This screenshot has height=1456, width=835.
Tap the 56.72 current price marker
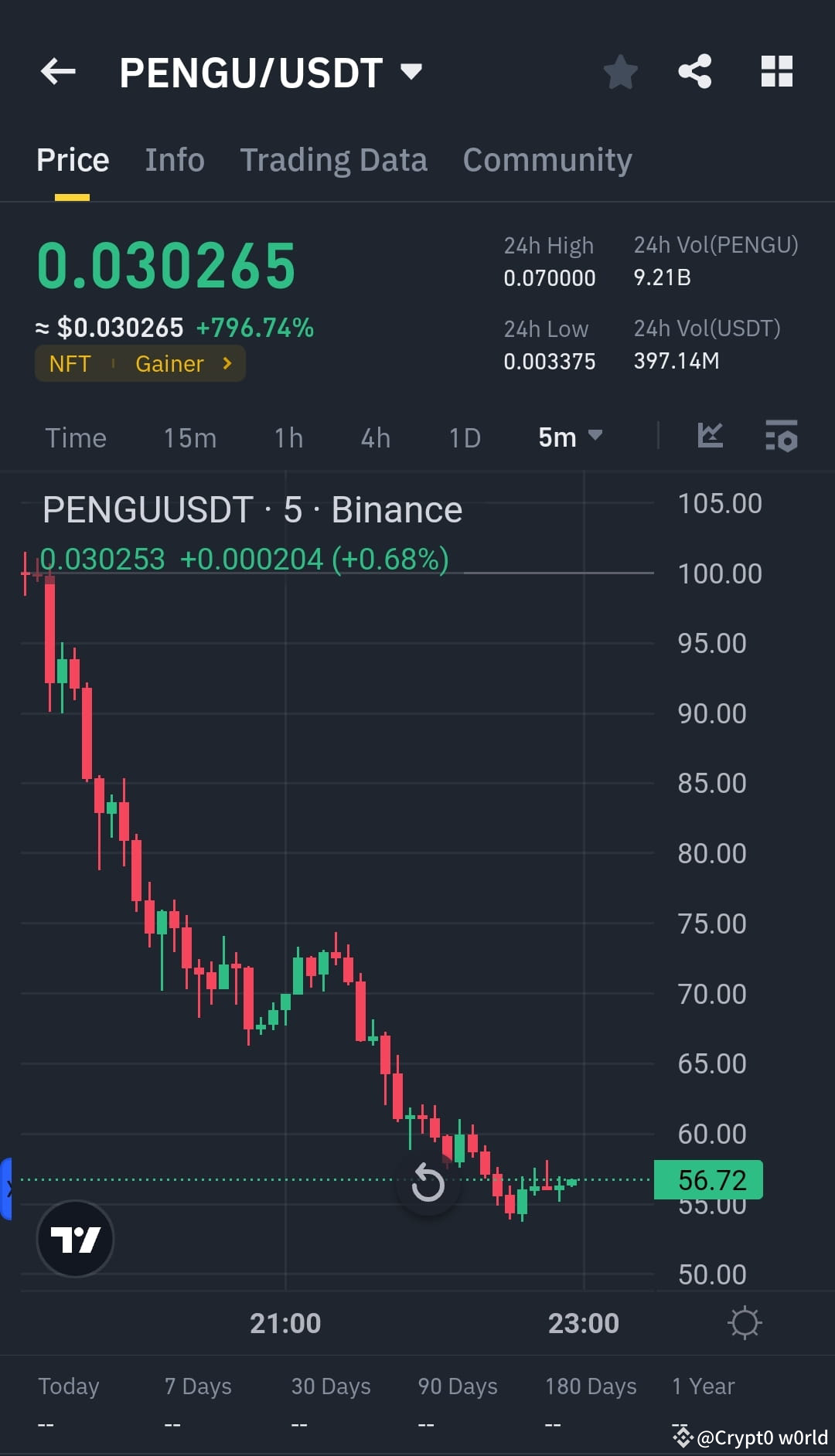point(708,1179)
